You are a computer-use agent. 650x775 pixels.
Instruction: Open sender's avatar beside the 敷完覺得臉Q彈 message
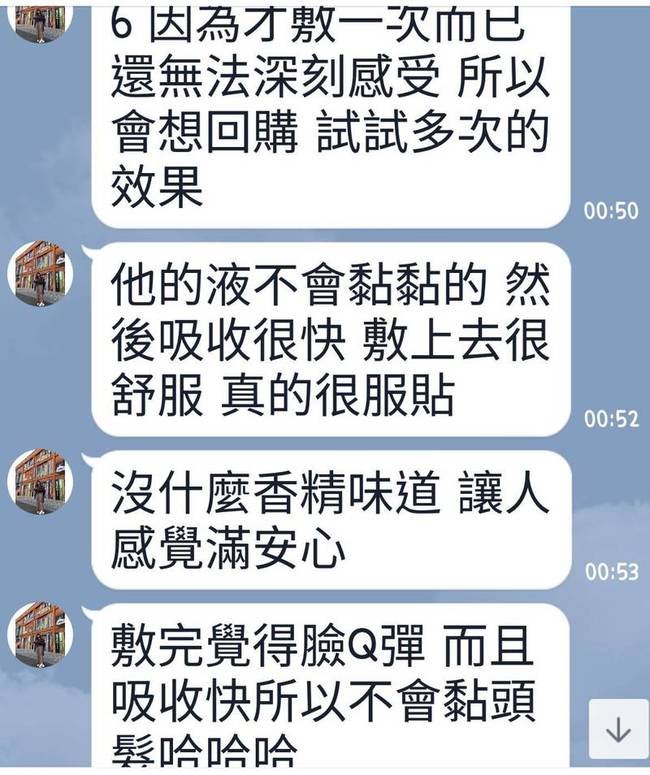pyautogui.click(x=40, y=634)
